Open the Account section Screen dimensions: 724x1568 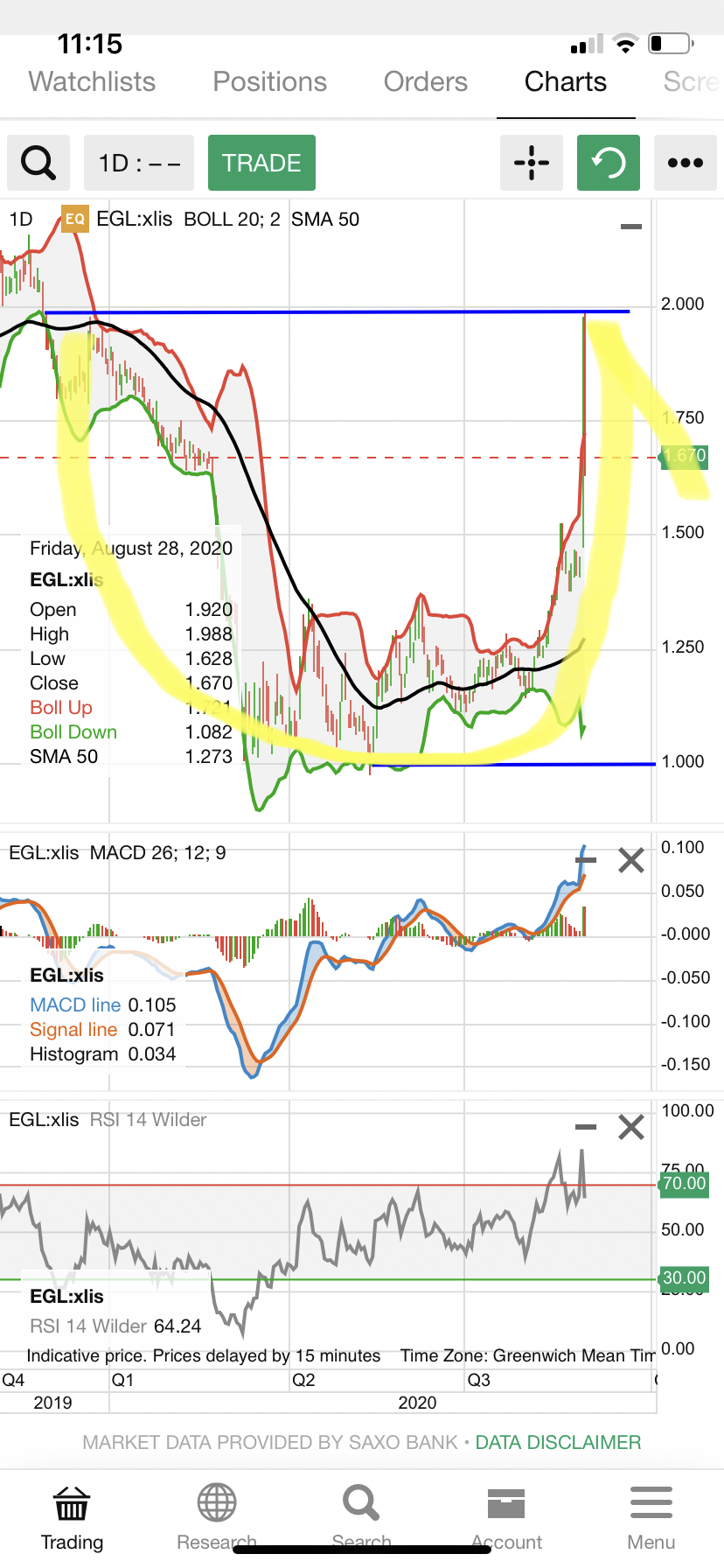(506, 1518)
